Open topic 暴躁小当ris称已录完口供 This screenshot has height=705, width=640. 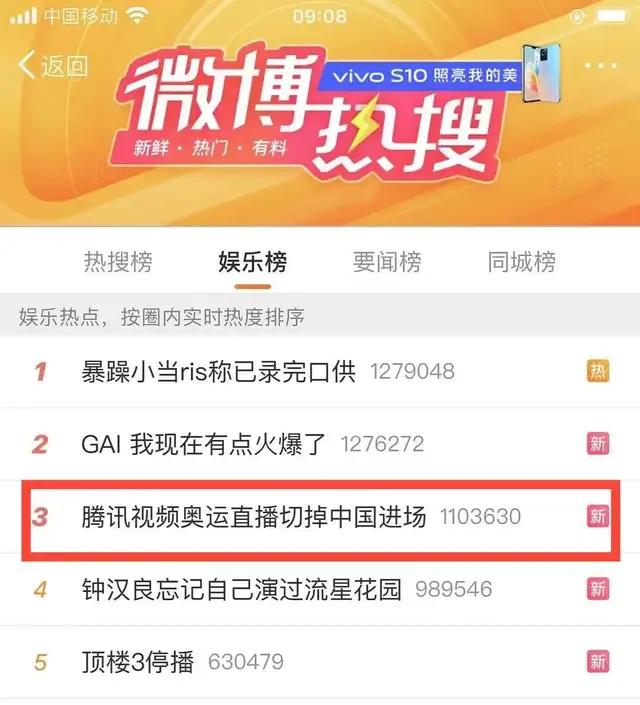coord(218,372)
